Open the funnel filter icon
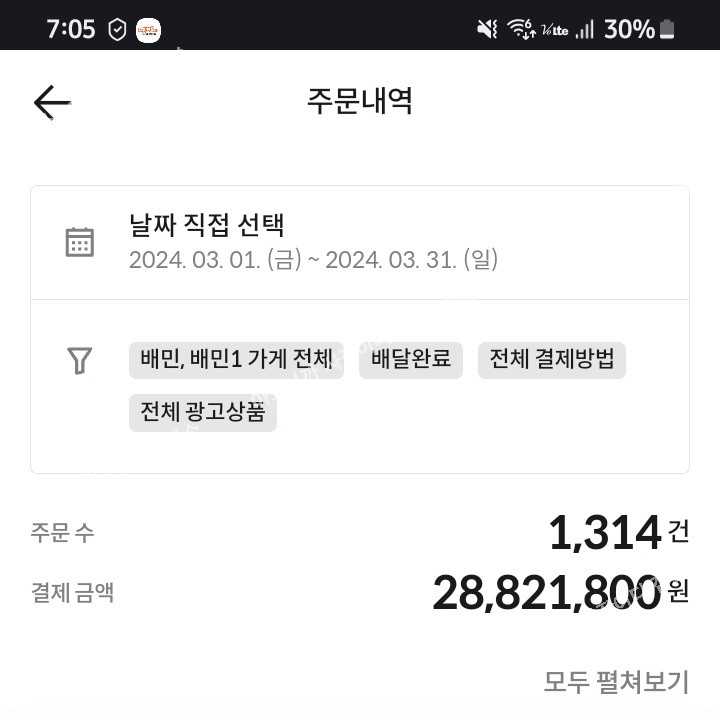The image size is (720, 714). tap(79, 361)
